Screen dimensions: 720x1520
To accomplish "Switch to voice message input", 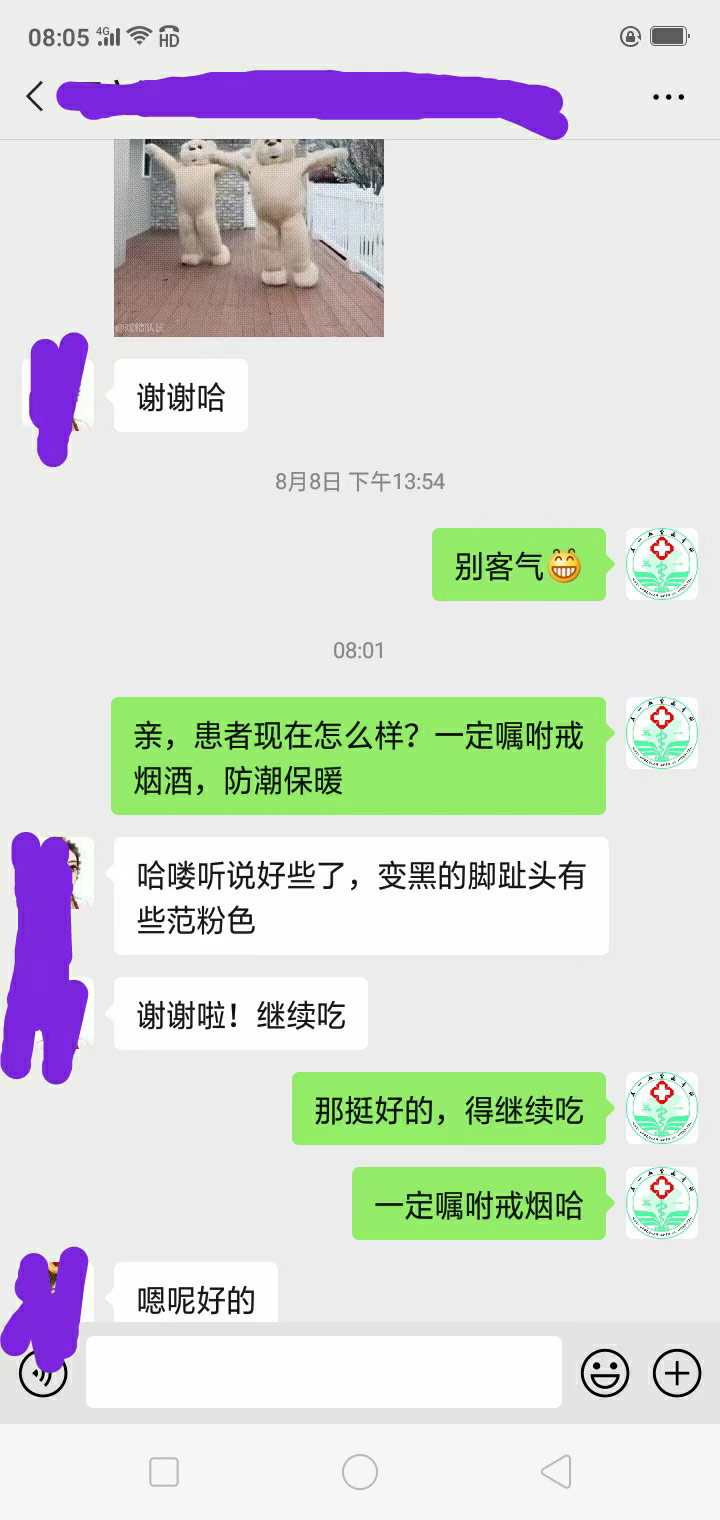I will click(x=43, y=1373).
